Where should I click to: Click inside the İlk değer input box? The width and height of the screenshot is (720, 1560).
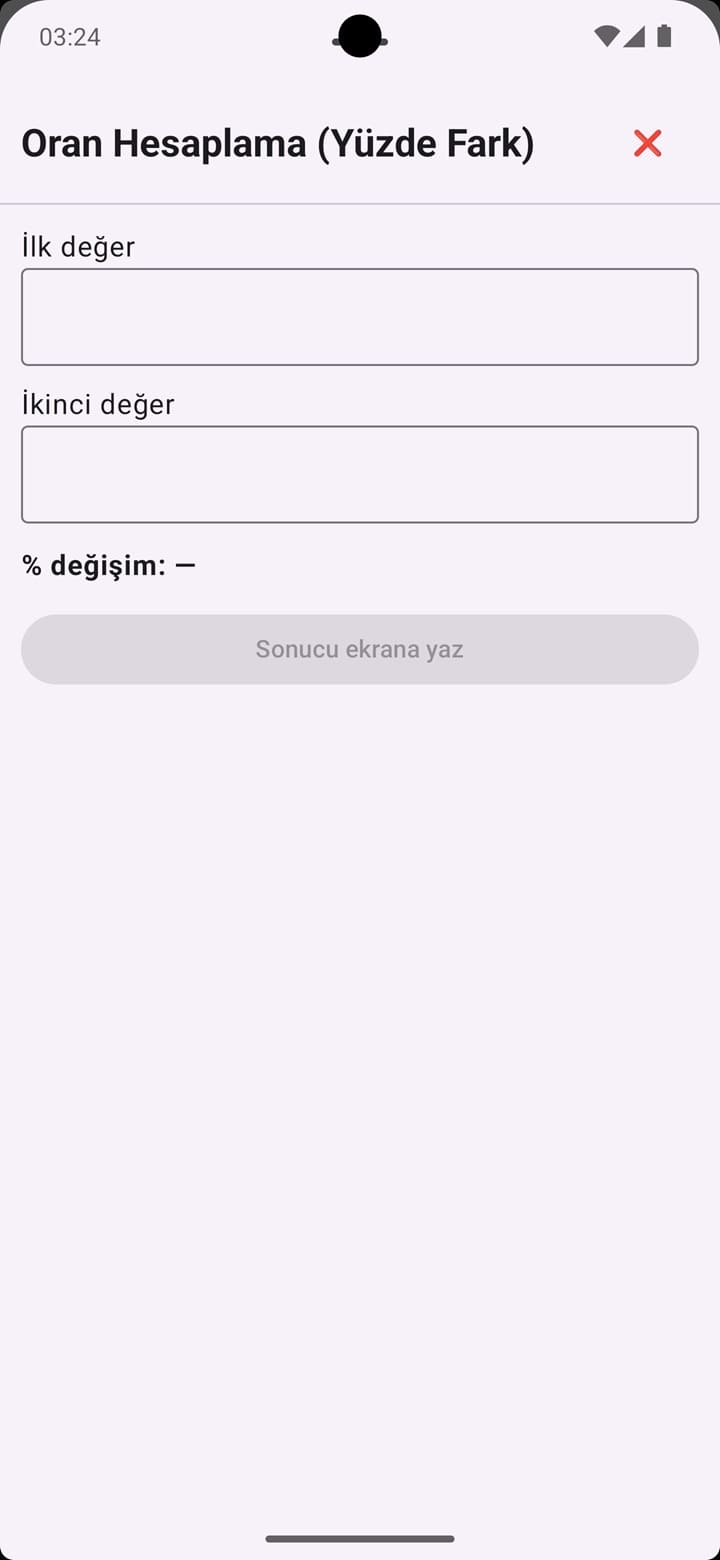pyautogui.click(x=360, y=316)
